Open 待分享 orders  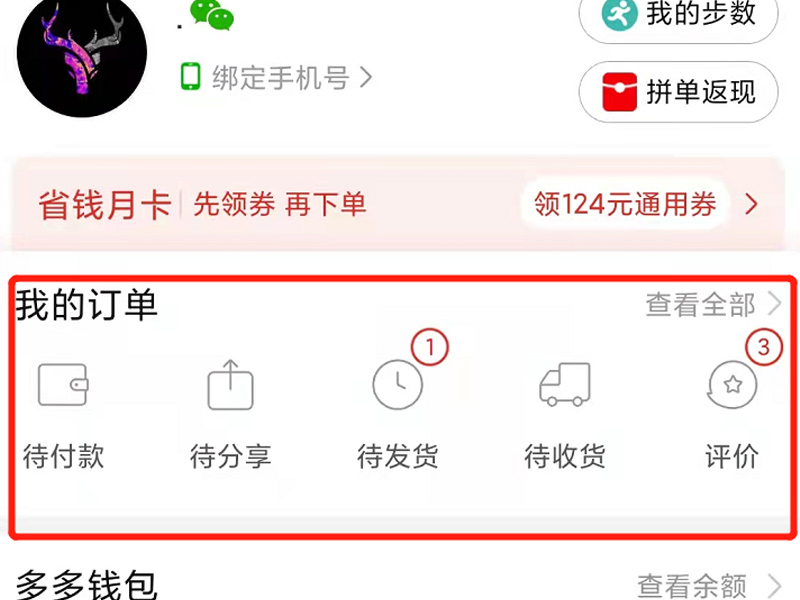230,415
